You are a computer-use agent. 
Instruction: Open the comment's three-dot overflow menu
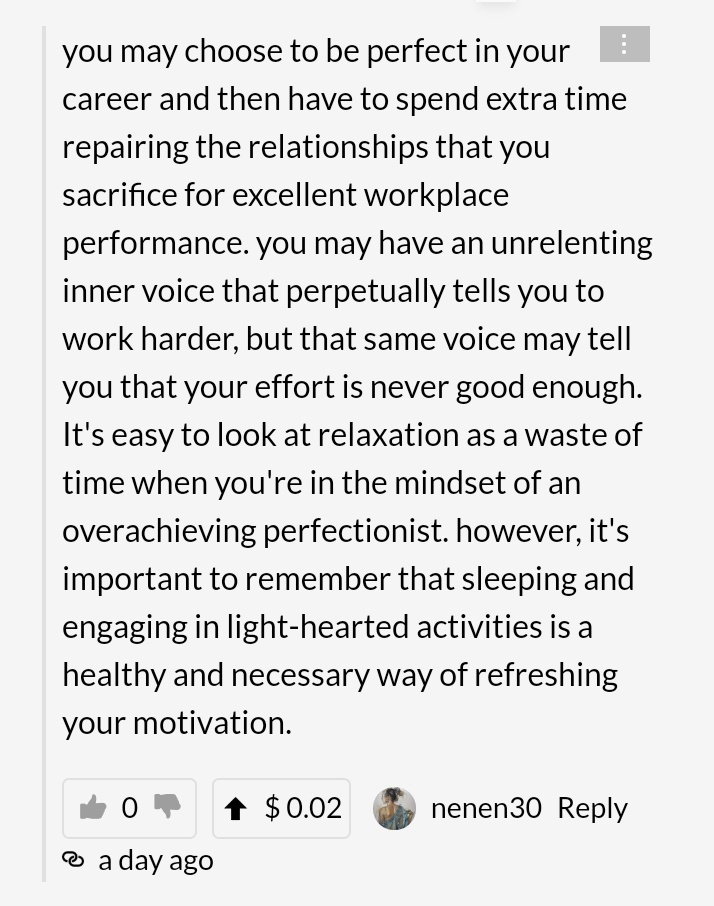(x=624, y=44)
